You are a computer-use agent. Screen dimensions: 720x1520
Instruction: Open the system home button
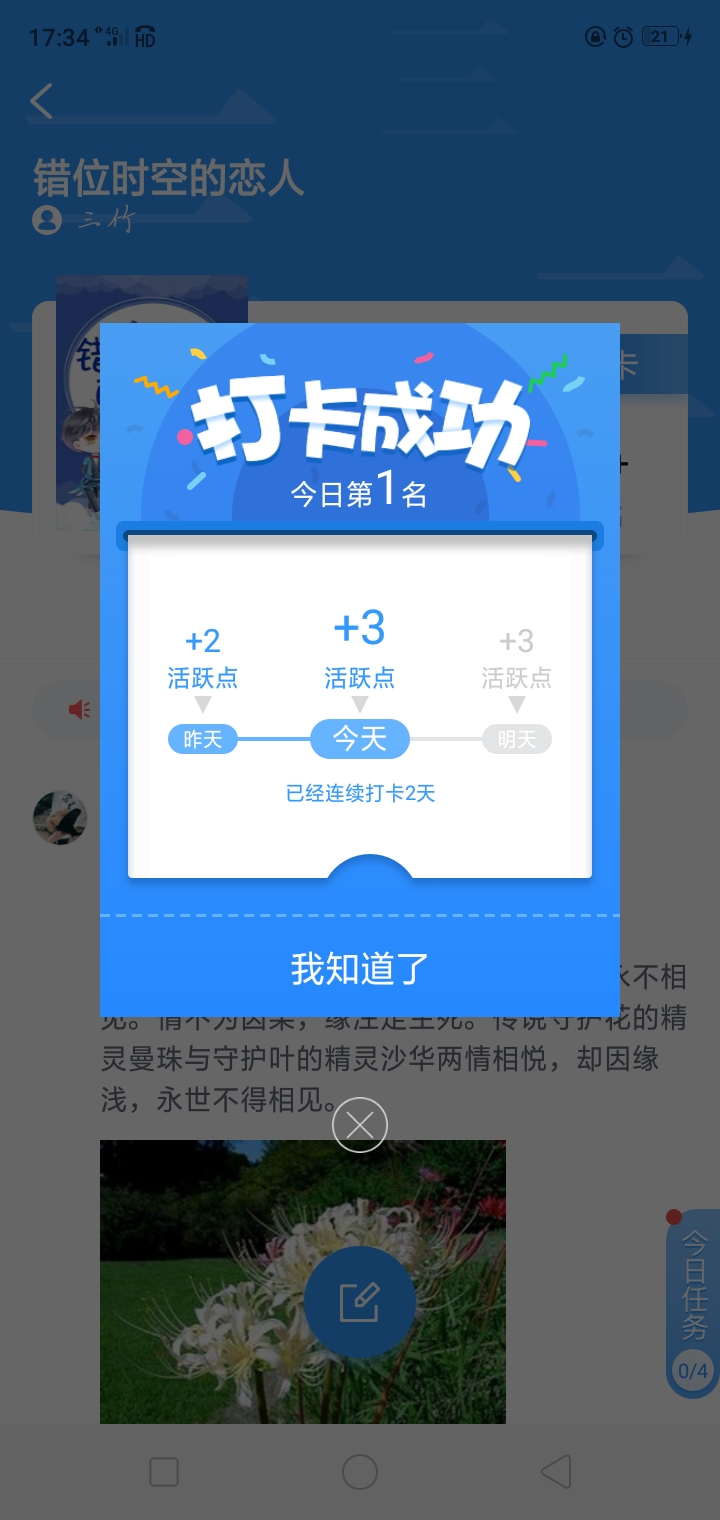pyautogui.click(x=360, y=1472)
